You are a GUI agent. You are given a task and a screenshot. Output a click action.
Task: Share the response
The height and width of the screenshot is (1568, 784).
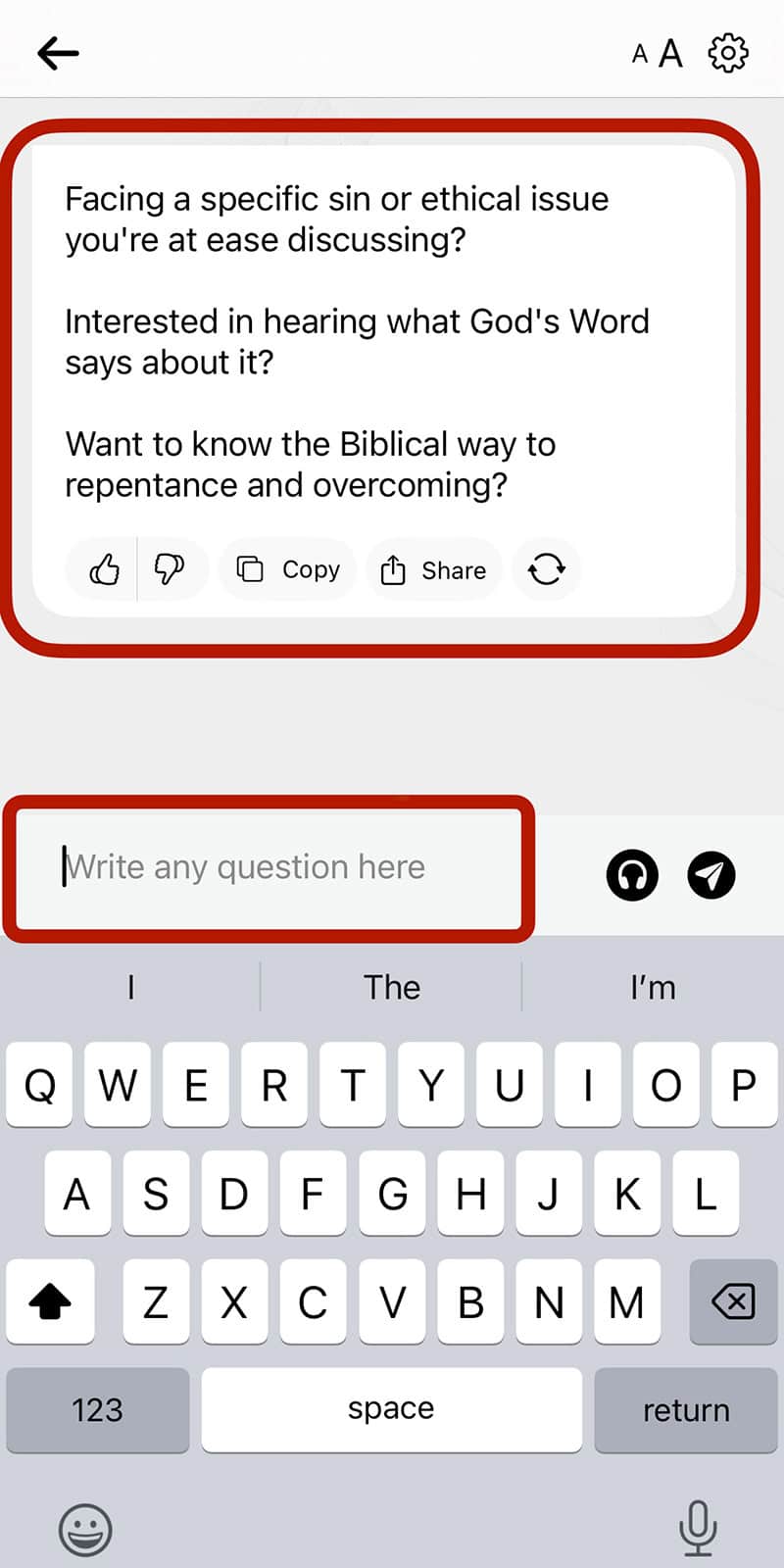tap(433, 569)
